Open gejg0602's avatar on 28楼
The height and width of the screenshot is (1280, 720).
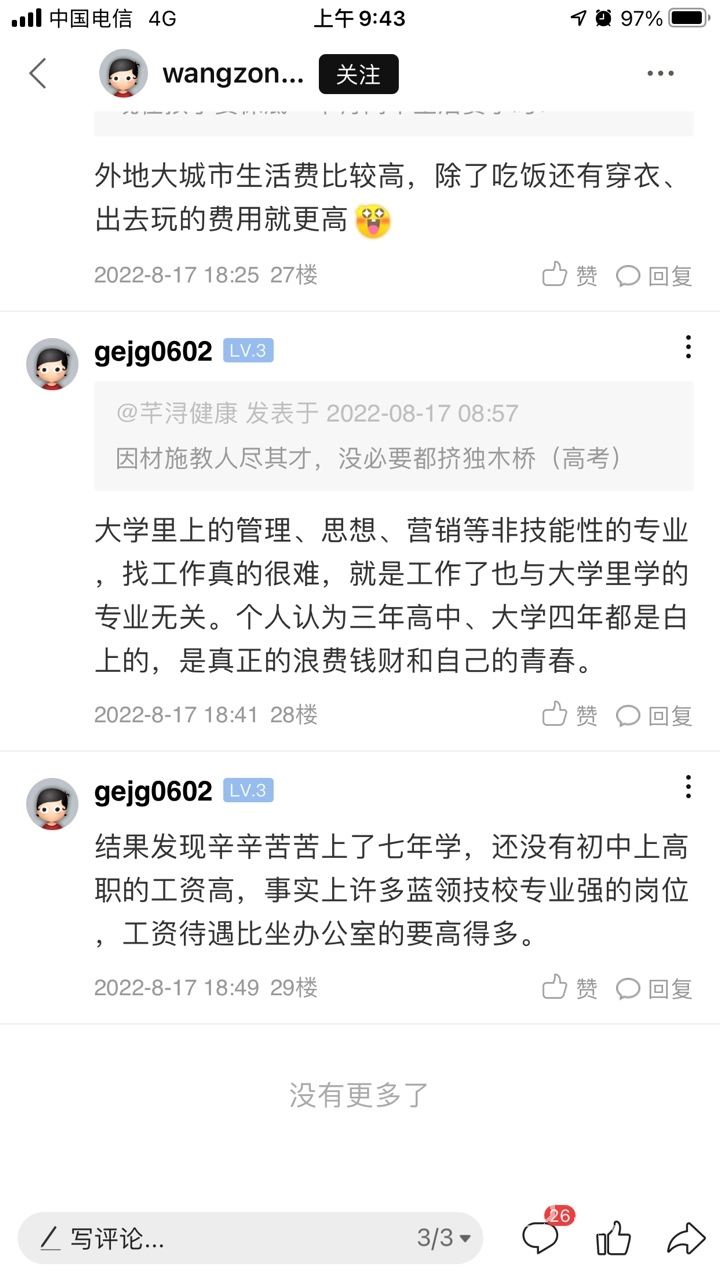[52, 364]
